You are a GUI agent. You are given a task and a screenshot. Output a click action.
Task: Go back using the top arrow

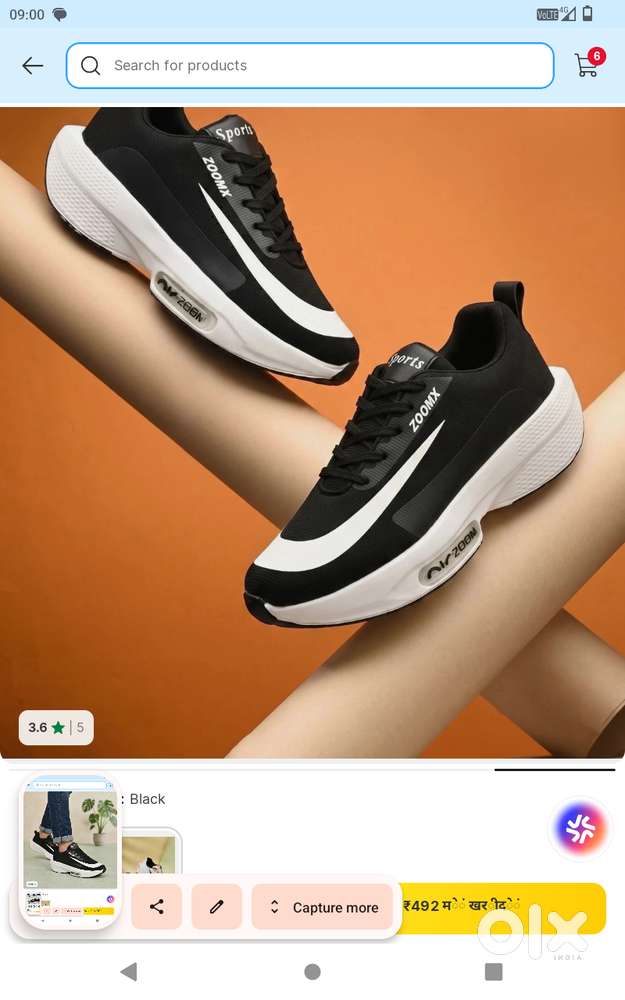(x=33, y=66)
